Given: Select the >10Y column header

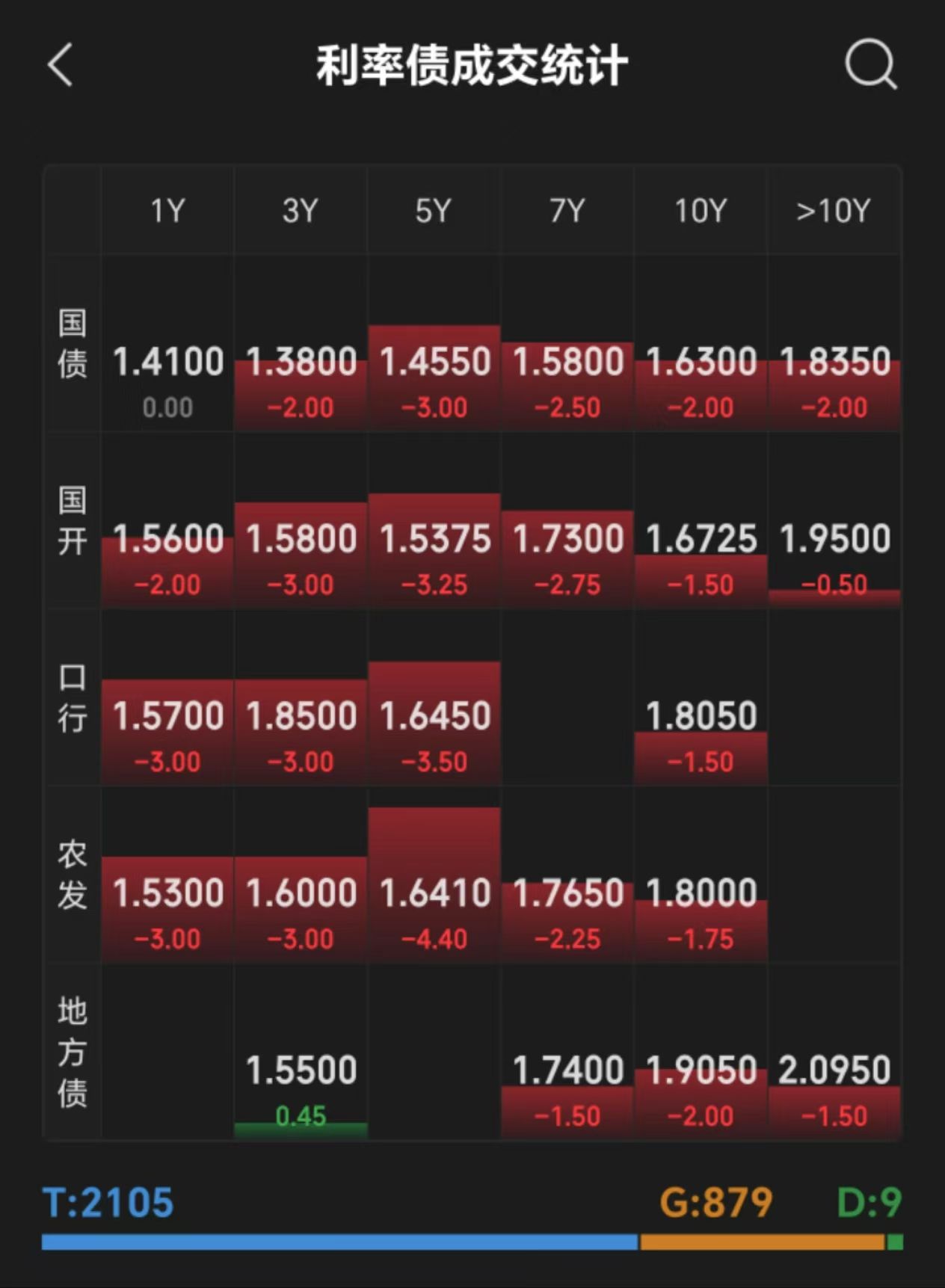Looking at the screenshot, I should point(834,210).
